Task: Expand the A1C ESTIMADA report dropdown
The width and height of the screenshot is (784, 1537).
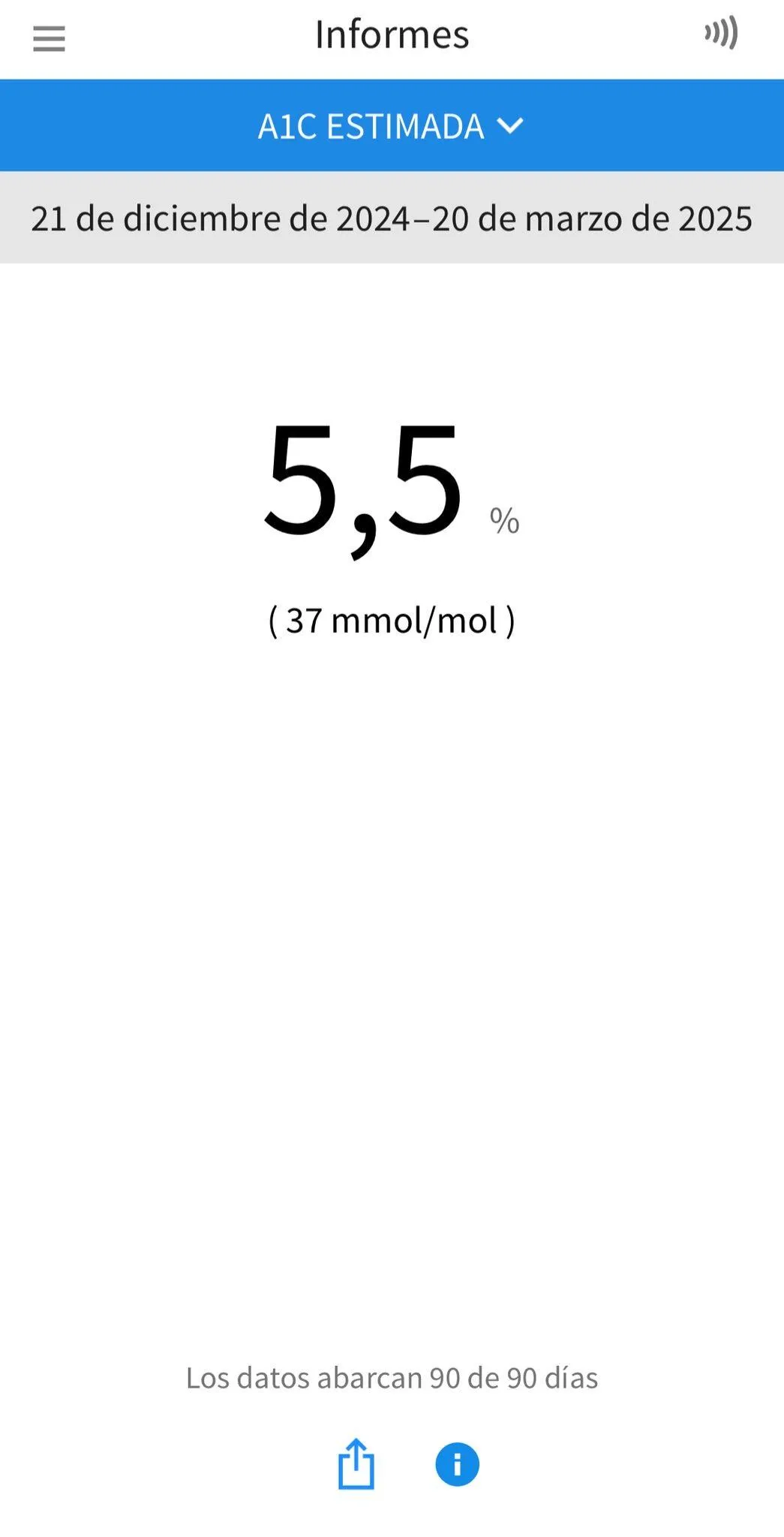Action: pyautogui.click(x=391, y=126)
